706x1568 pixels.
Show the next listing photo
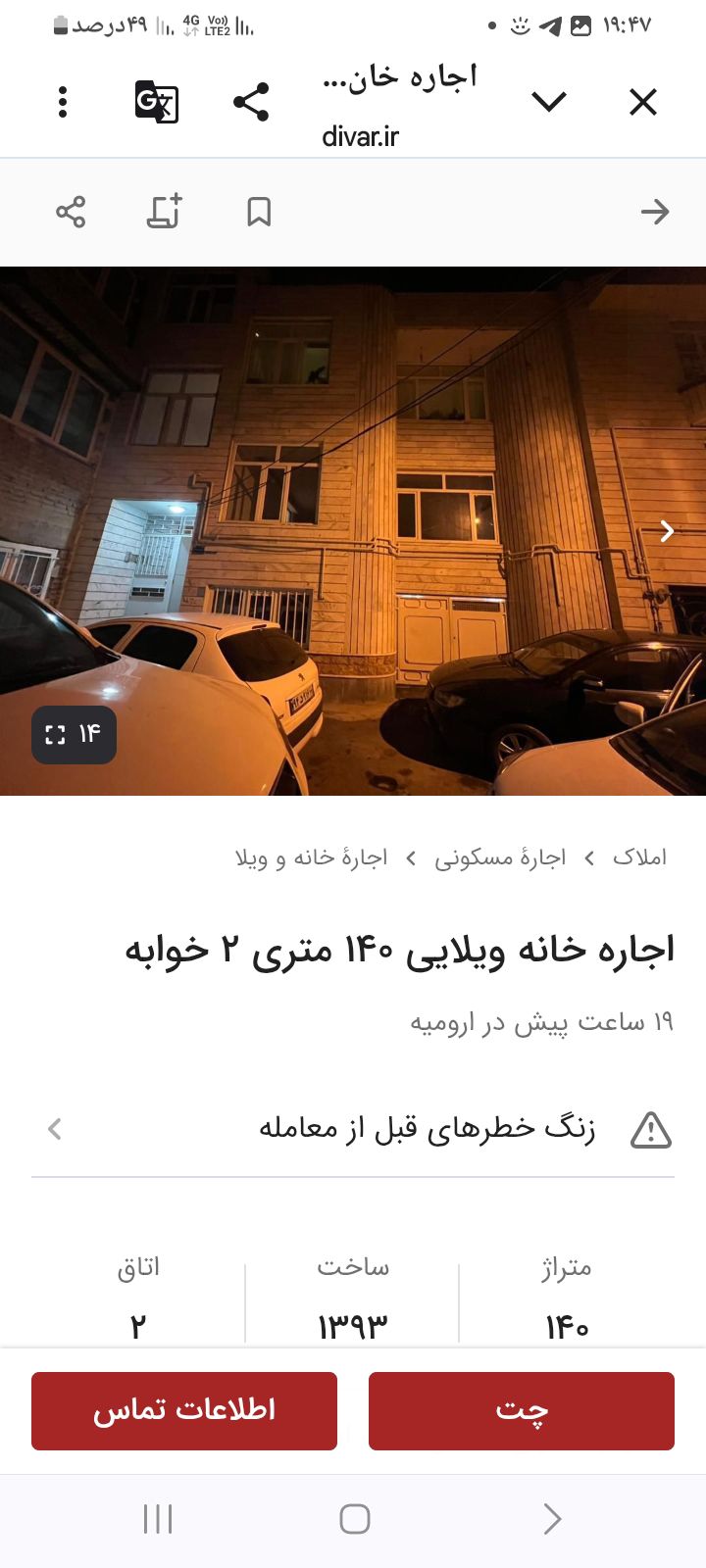(667, 531)
